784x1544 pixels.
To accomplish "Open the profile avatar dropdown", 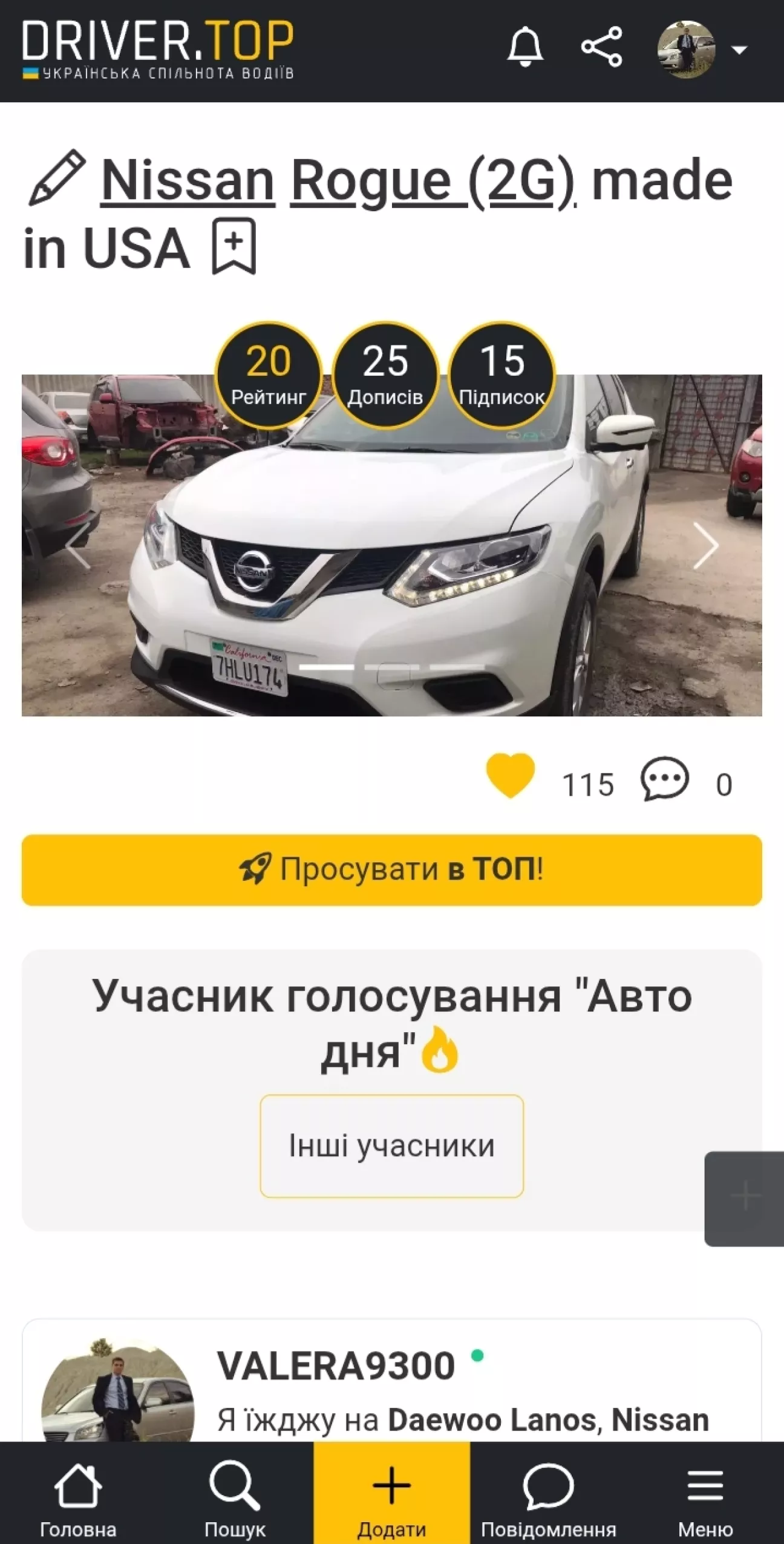I will click(x=702, y=50).
